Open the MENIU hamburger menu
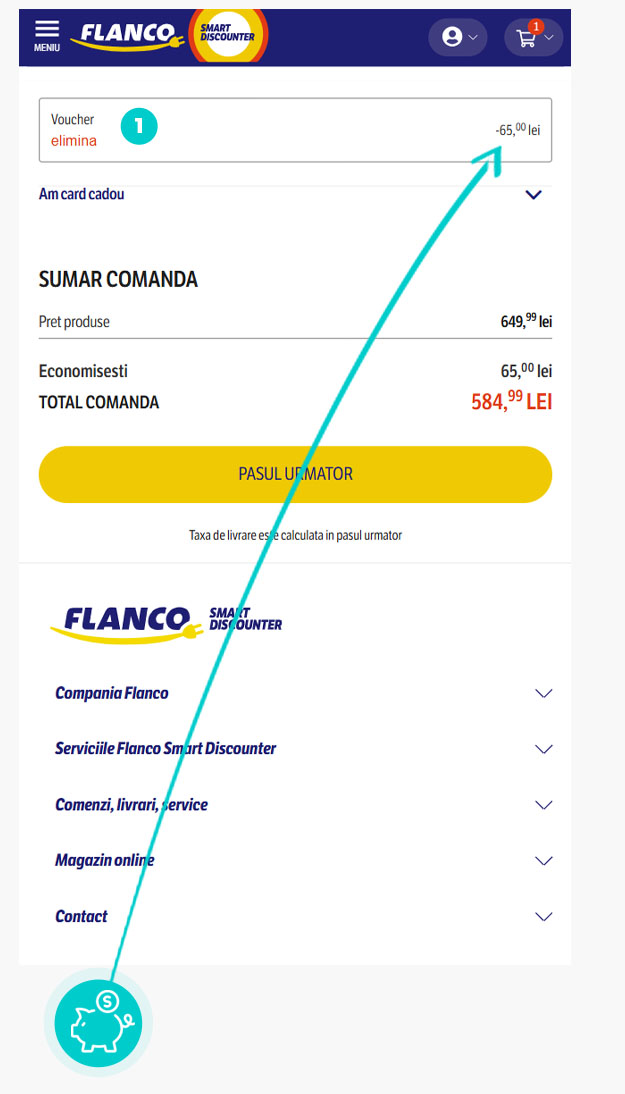625x1094 pixels. click(x=47, y=36)
